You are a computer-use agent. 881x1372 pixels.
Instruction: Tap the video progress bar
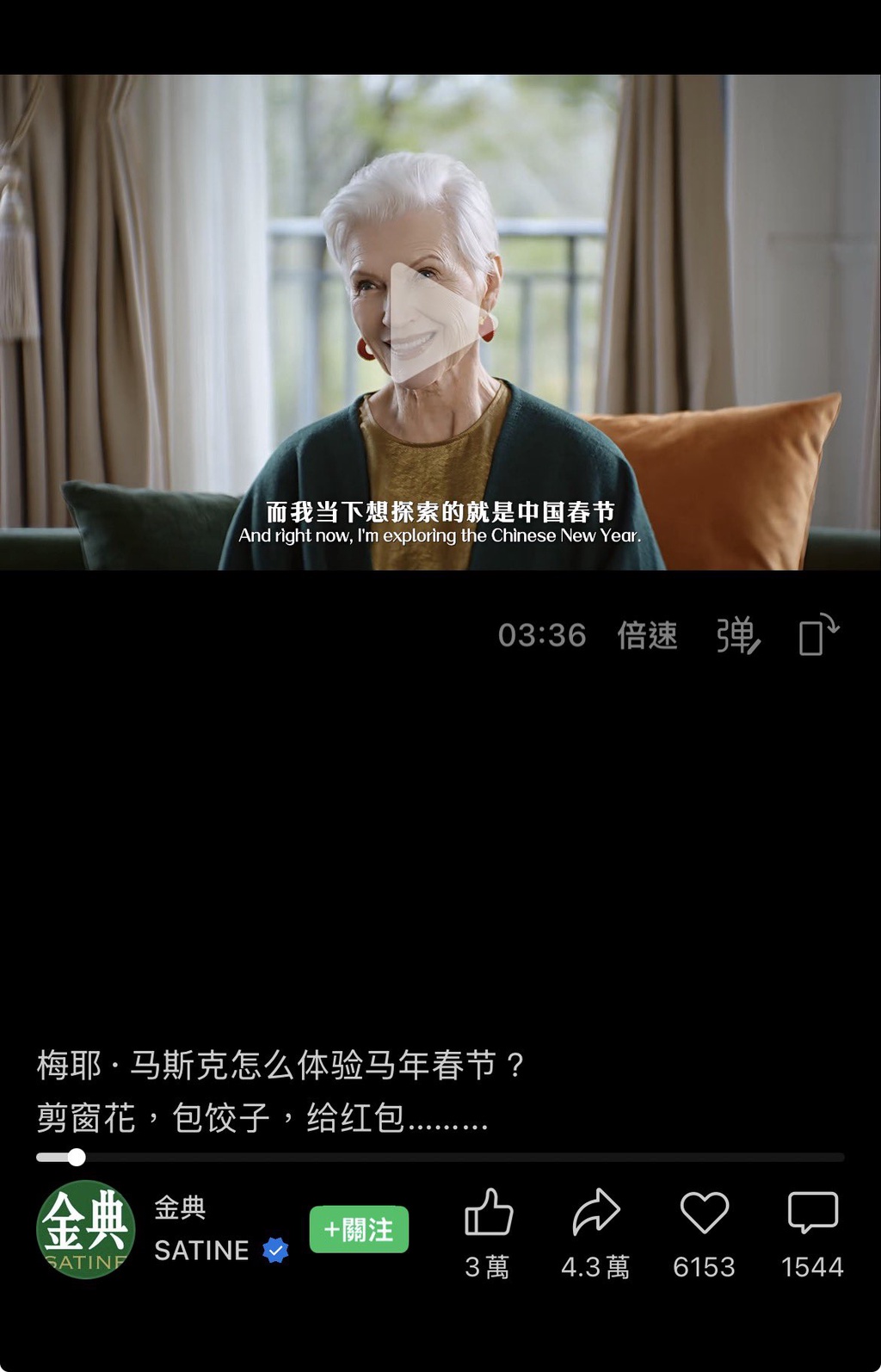pyautogui.click(x=440, y=1158)
